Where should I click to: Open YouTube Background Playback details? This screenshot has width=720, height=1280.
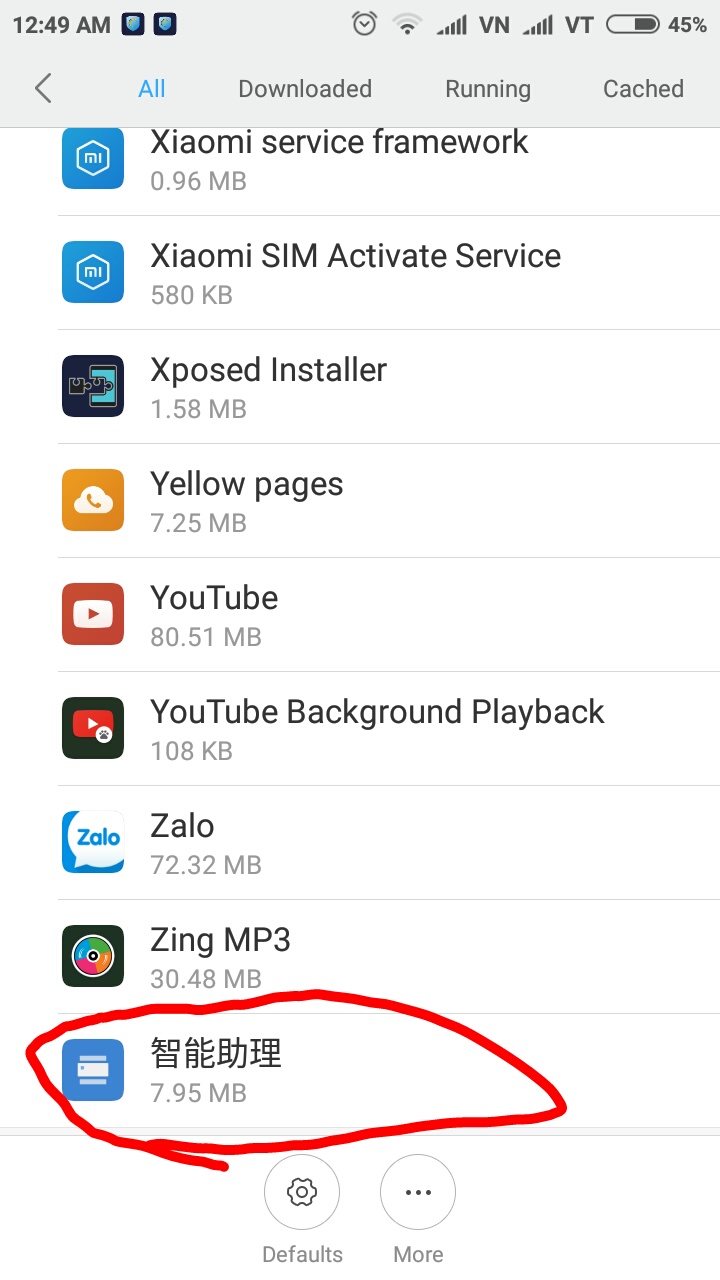click(x=360, y=729)
